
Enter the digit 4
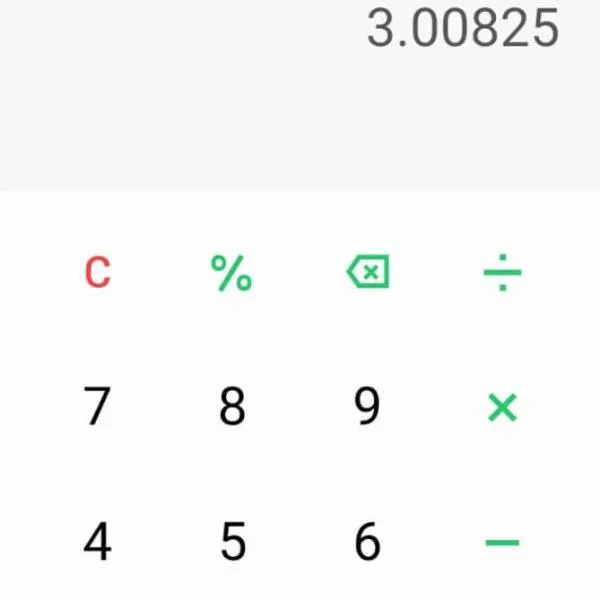coord(97,542)
